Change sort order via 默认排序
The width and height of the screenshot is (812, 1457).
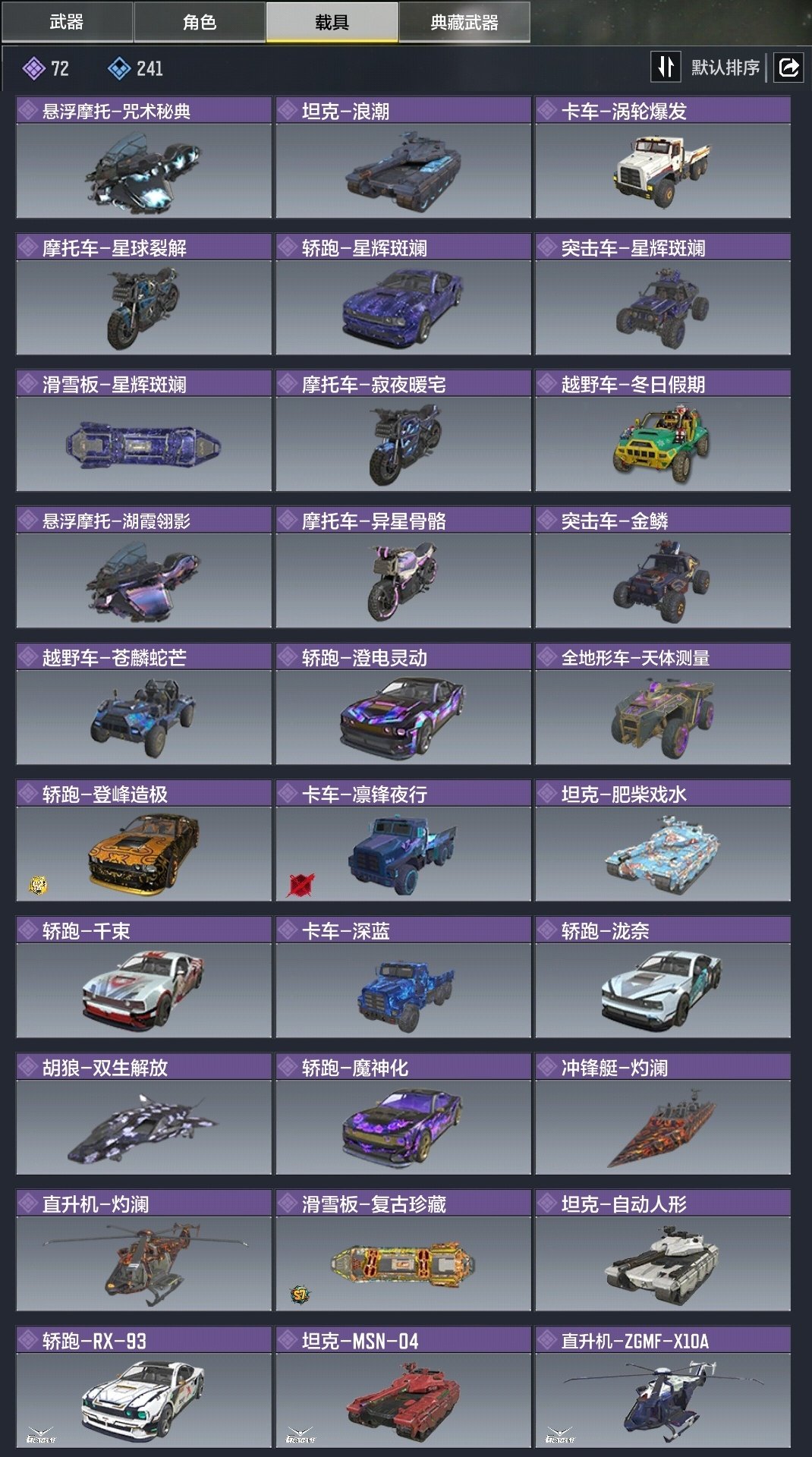[x=707, y=68]
